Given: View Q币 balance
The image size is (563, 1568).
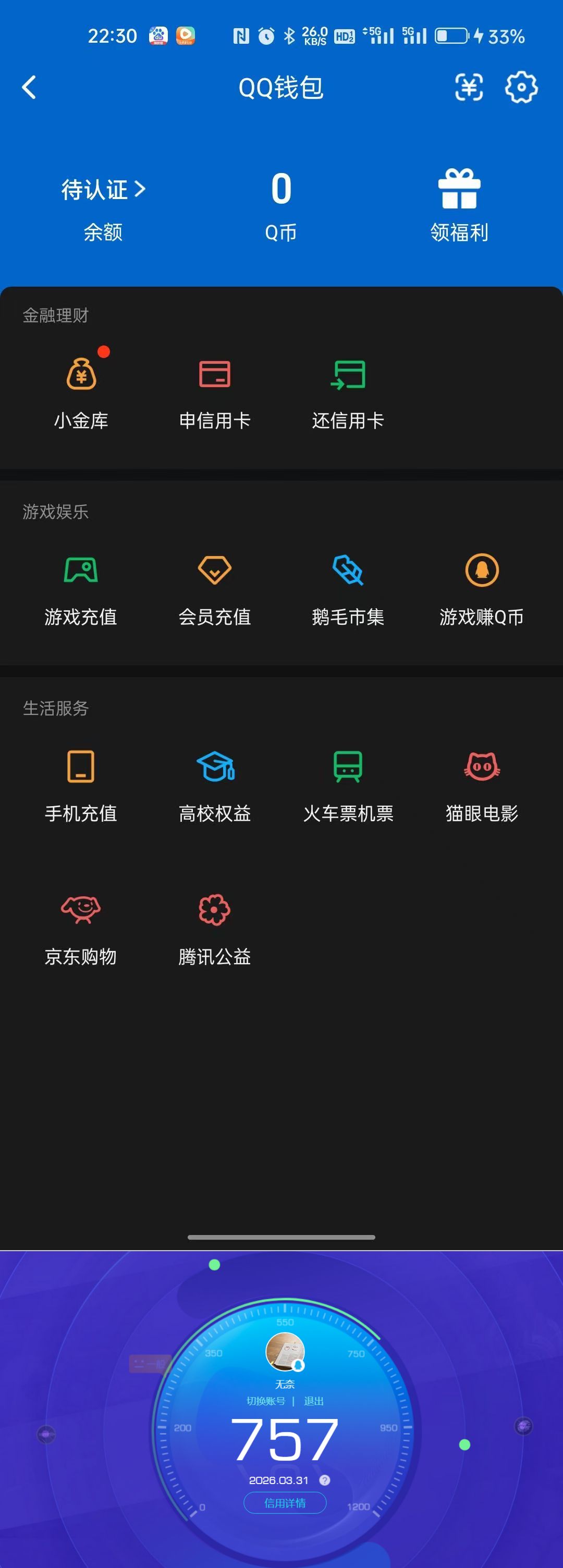Looking at the screenshot, I should point(281,206).
